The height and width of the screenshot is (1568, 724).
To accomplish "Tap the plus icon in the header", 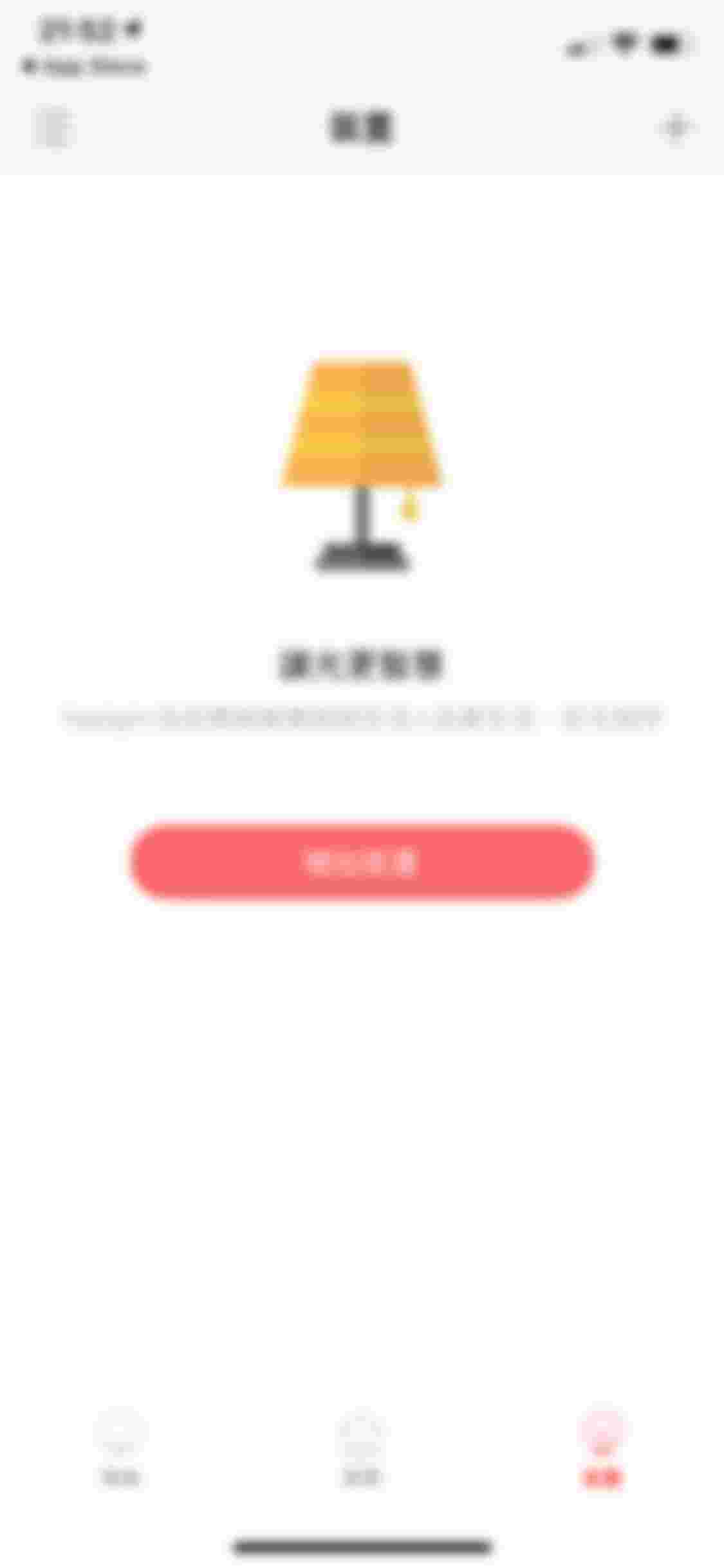I will click(x=675, y=127).
